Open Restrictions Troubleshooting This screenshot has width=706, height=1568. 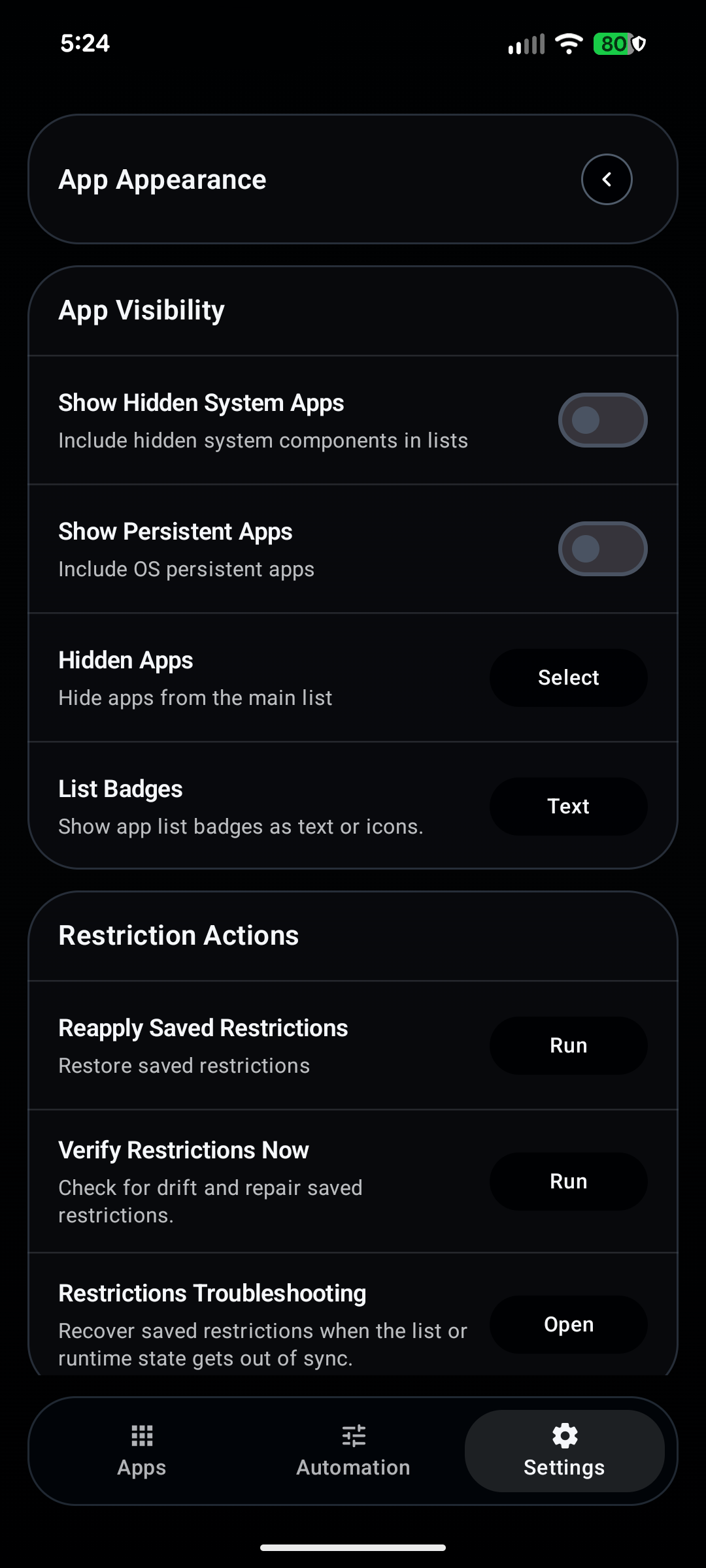pos(568,1324)
